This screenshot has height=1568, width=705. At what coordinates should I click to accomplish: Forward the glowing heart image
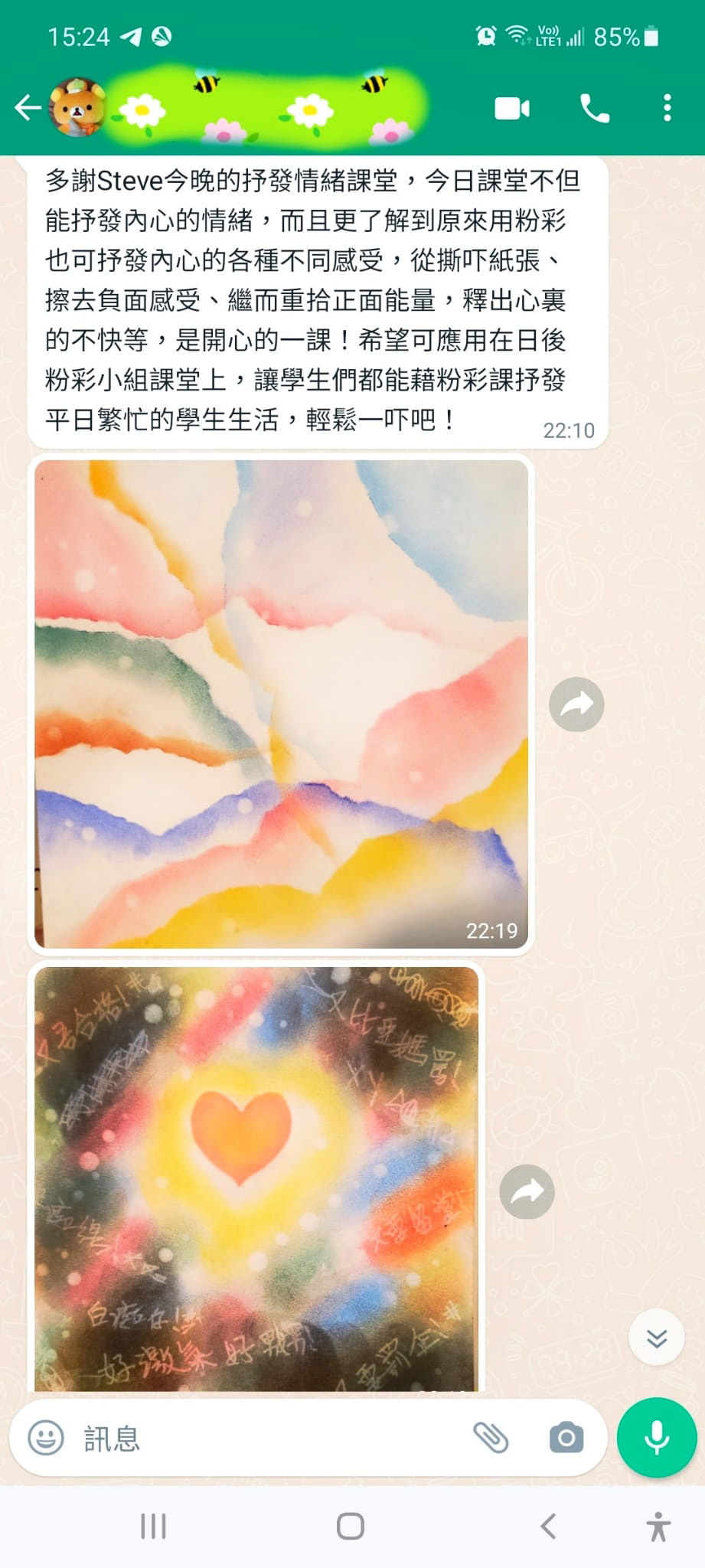[x=527, y=1191]
